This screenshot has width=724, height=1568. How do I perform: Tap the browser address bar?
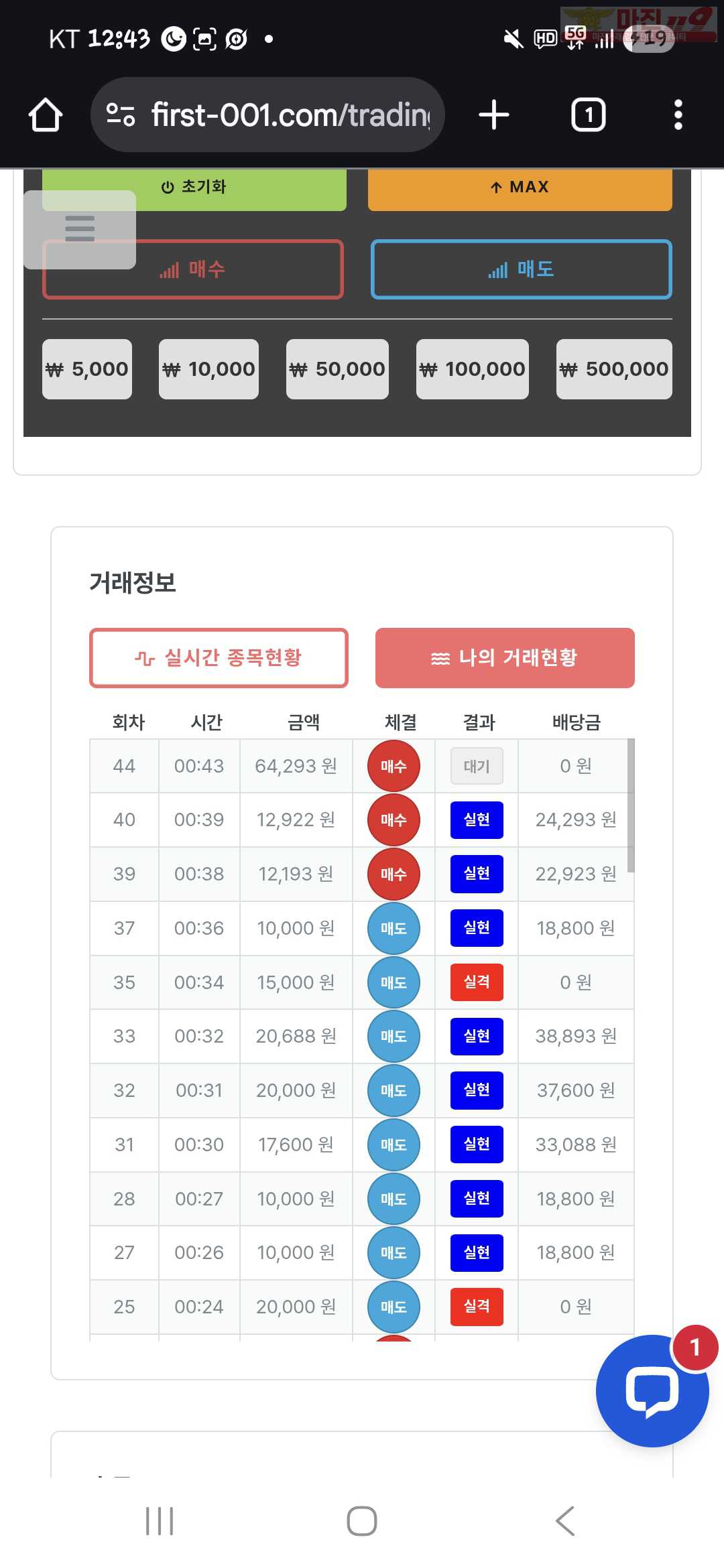(267, 115)
